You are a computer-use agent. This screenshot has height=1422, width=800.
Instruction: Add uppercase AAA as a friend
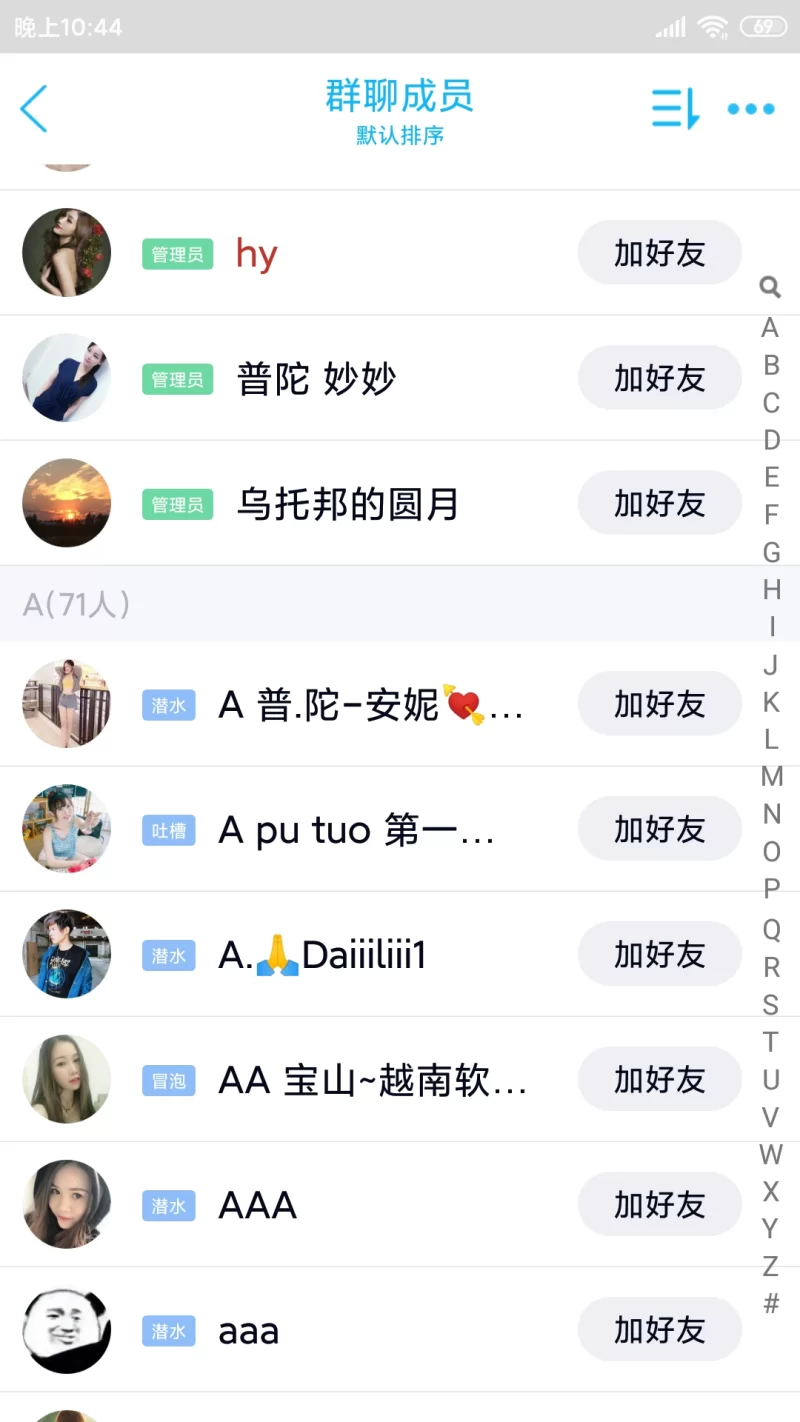(x=659, y=1205)
